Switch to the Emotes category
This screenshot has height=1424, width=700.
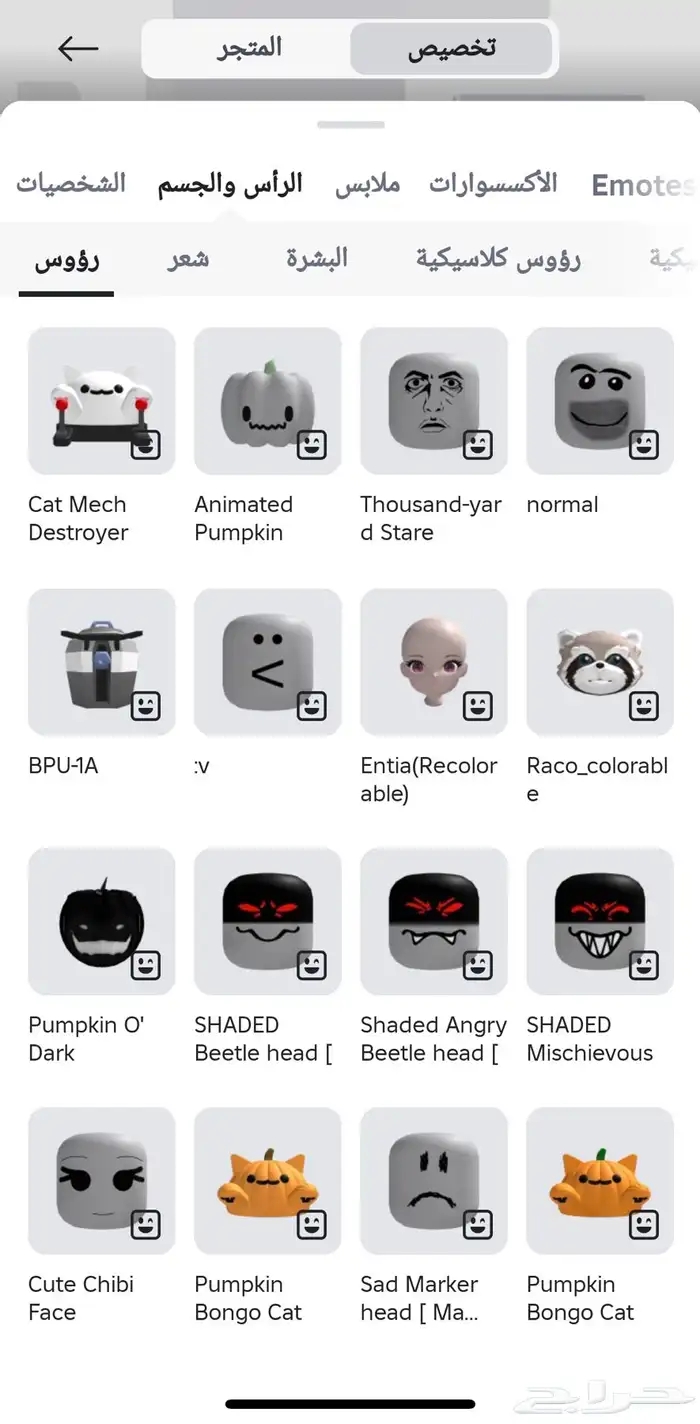[640, 185]
